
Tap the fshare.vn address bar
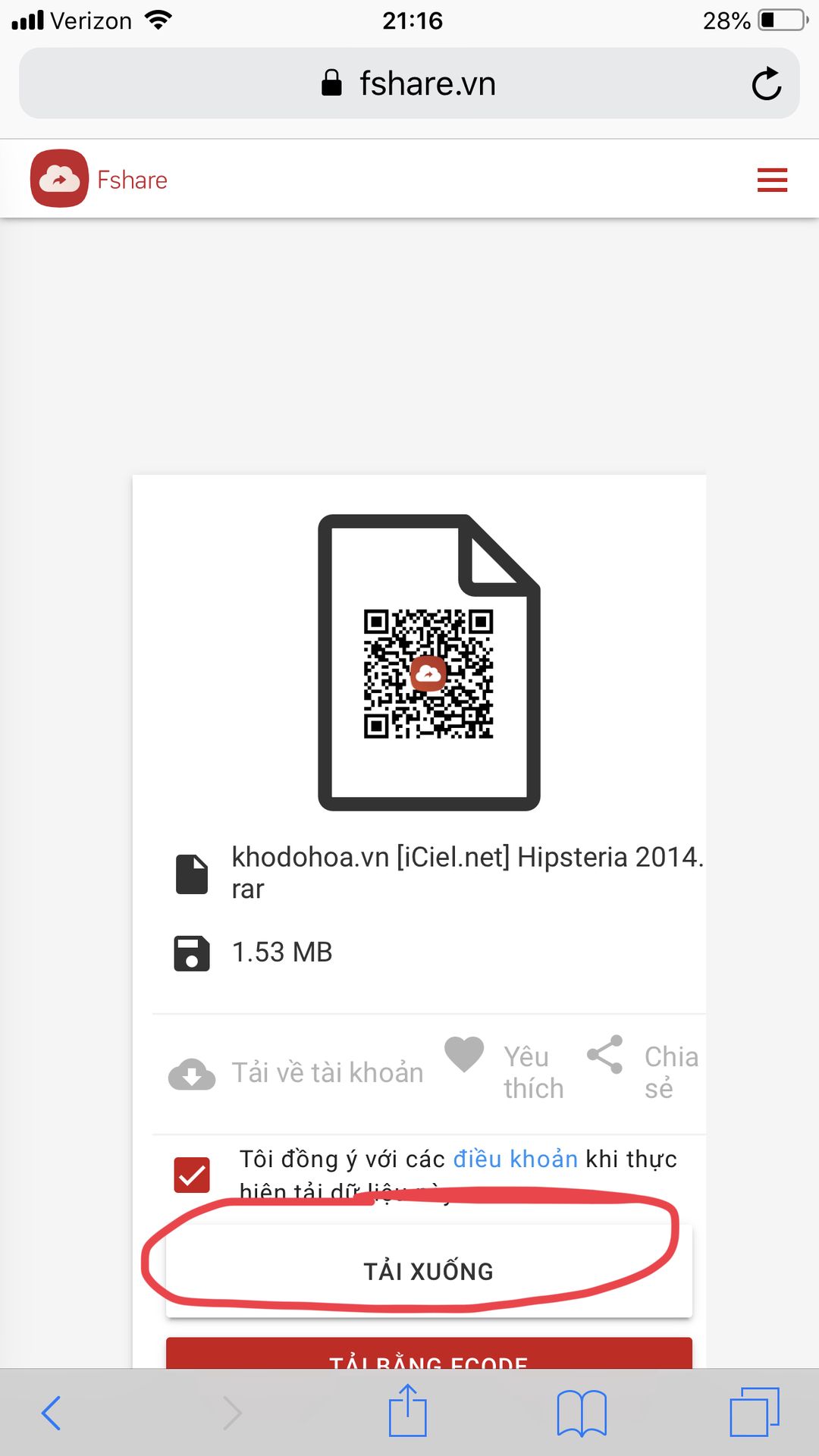[x=409, y=83]
